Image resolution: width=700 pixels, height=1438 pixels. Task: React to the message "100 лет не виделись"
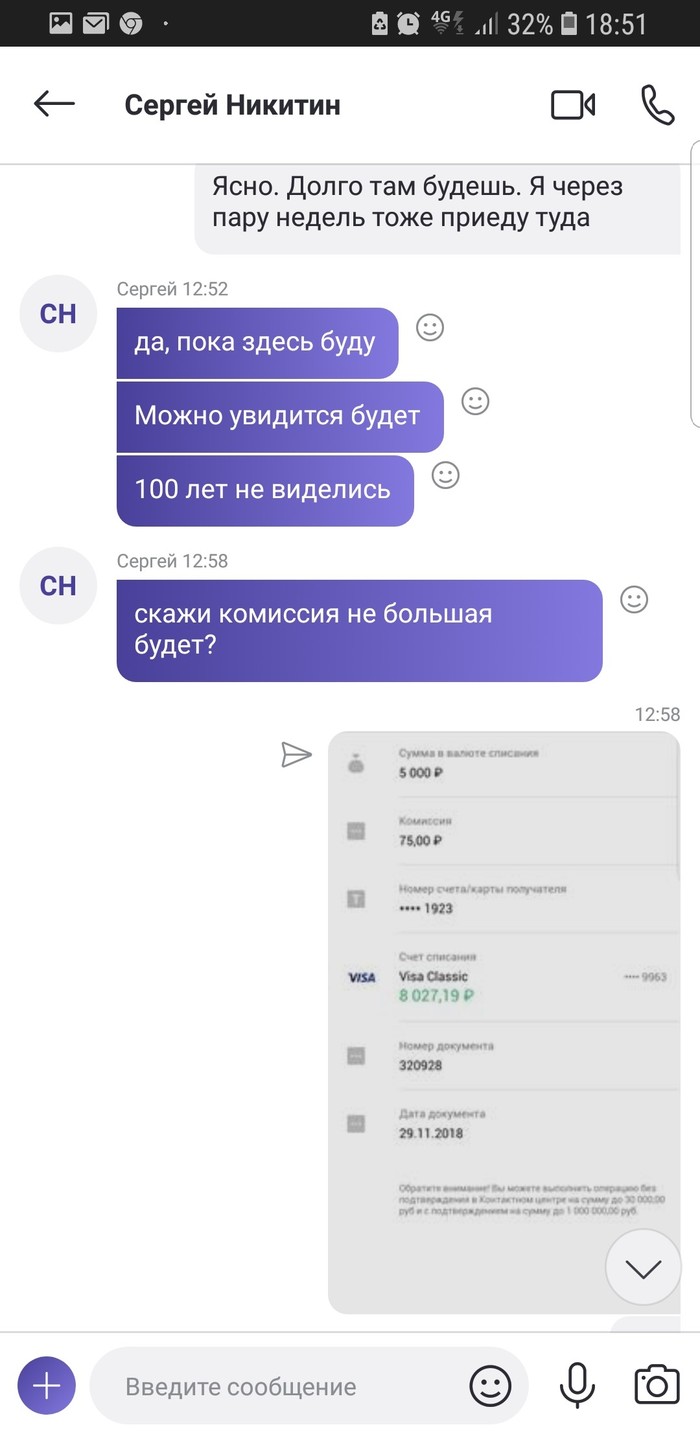pyautogui.click(x=445, y=475)
